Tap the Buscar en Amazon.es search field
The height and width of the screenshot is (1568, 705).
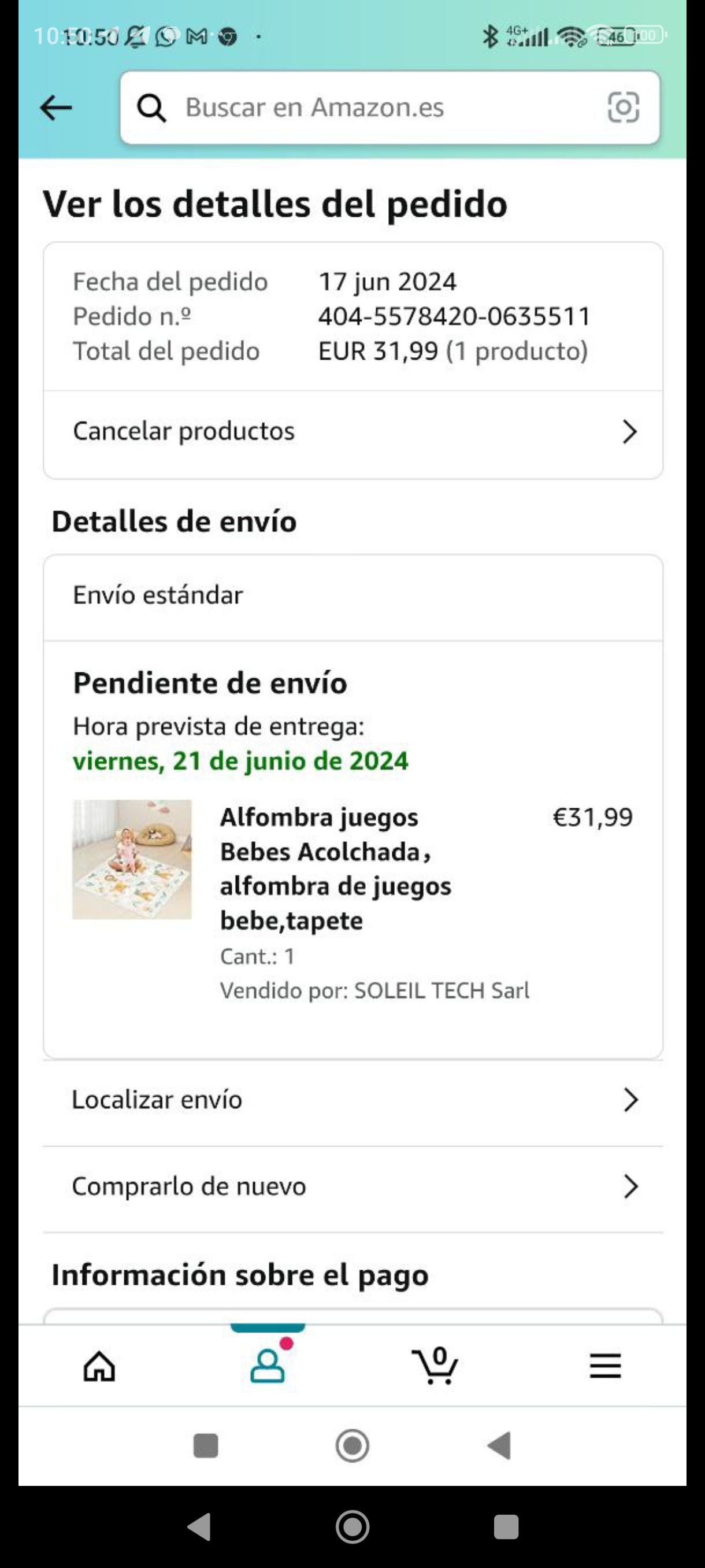pyautogui.click(x=365, y=108)
